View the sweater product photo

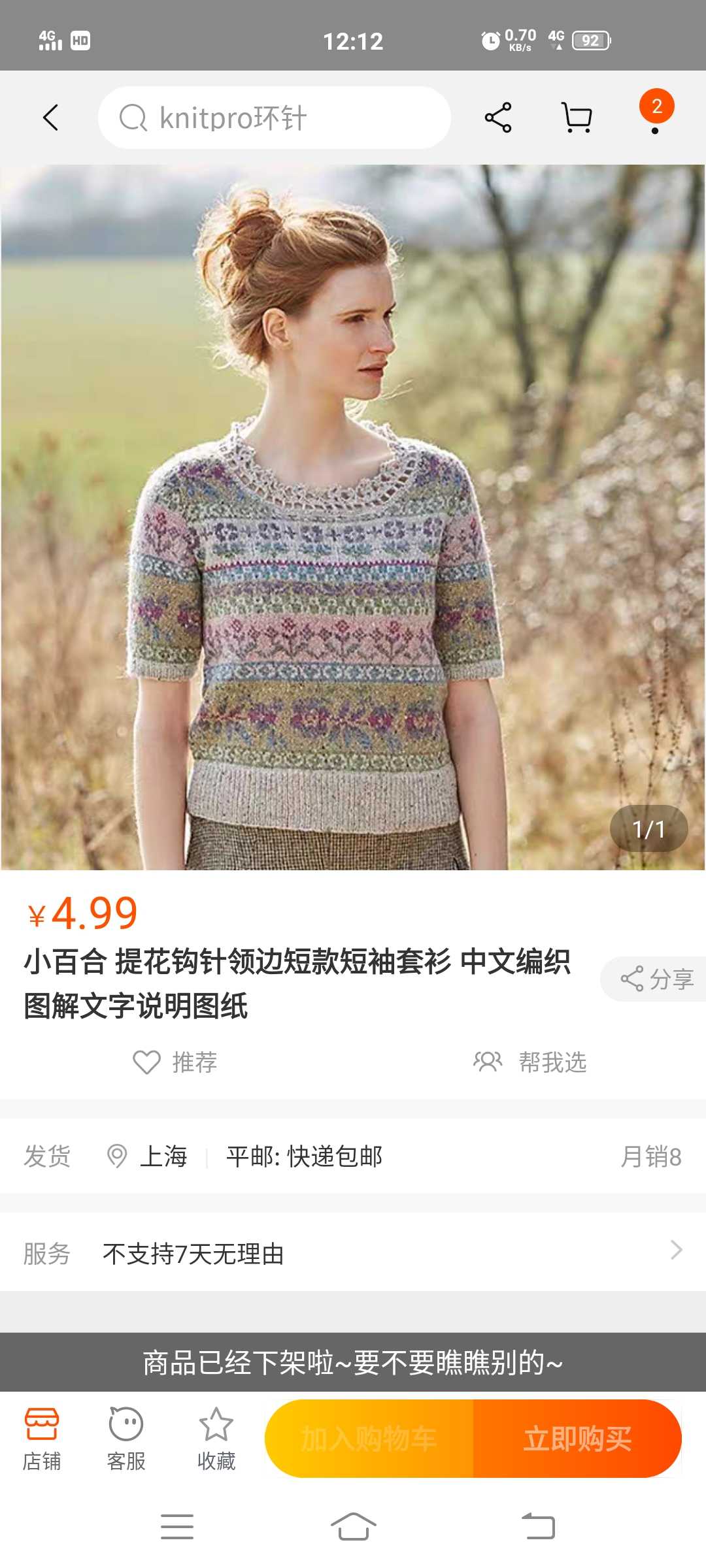[353, 517]
